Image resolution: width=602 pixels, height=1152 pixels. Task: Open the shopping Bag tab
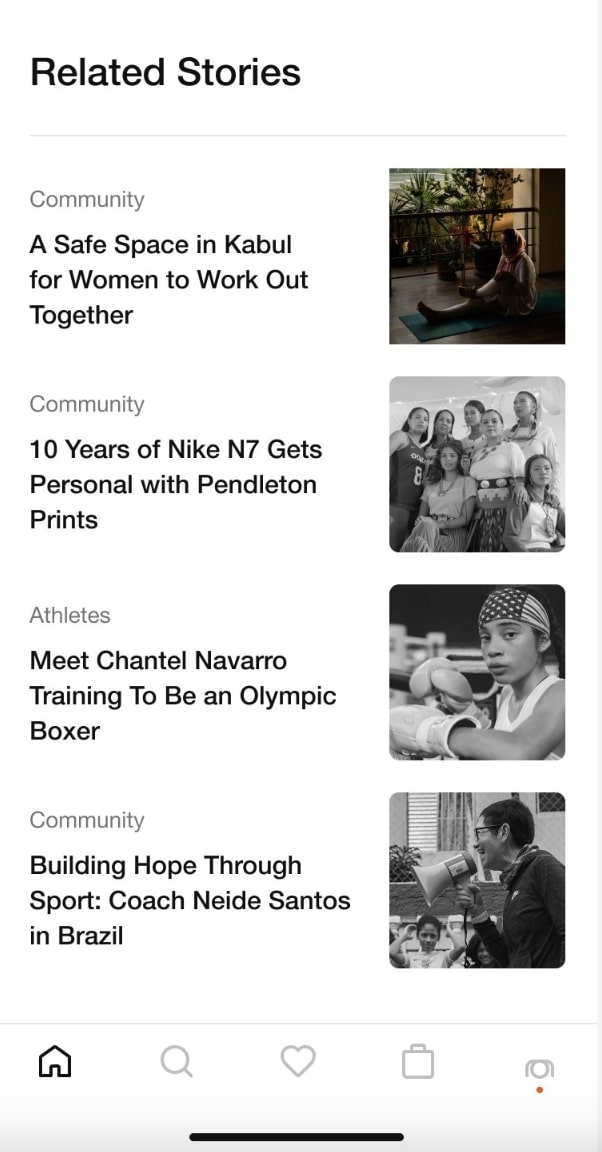[x=418, y=1062]
